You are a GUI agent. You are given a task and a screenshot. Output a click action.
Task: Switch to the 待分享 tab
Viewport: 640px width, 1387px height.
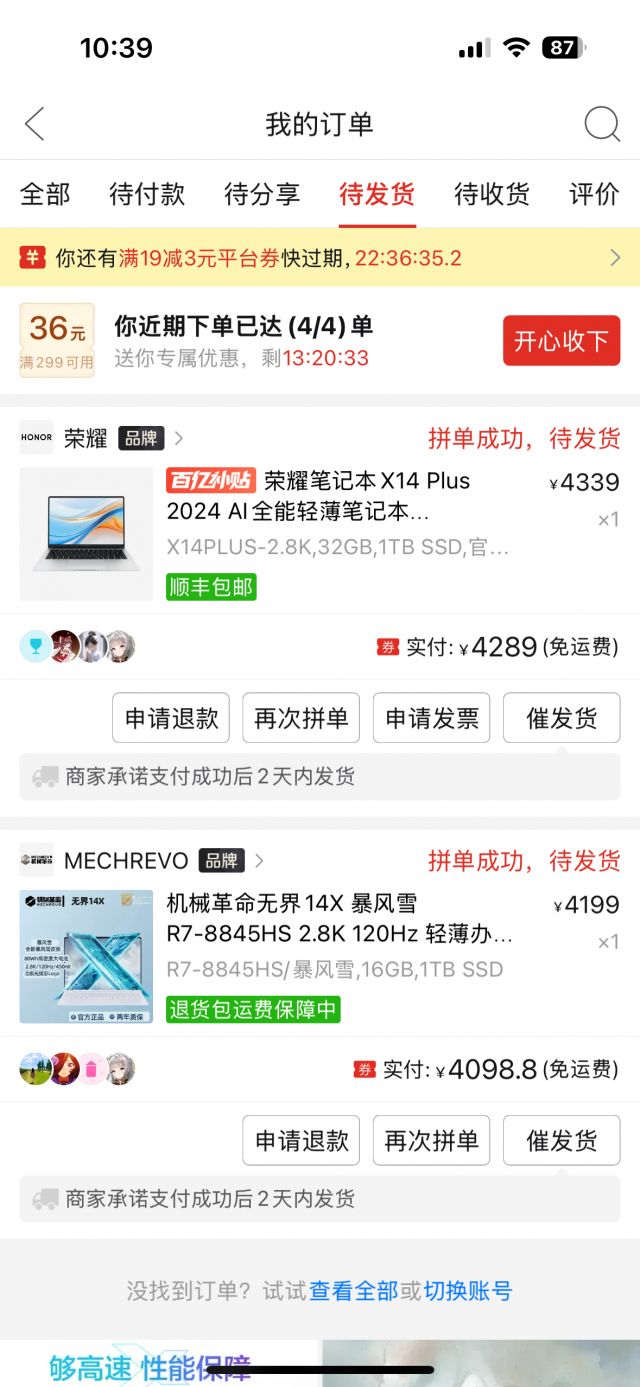(261, 194)
